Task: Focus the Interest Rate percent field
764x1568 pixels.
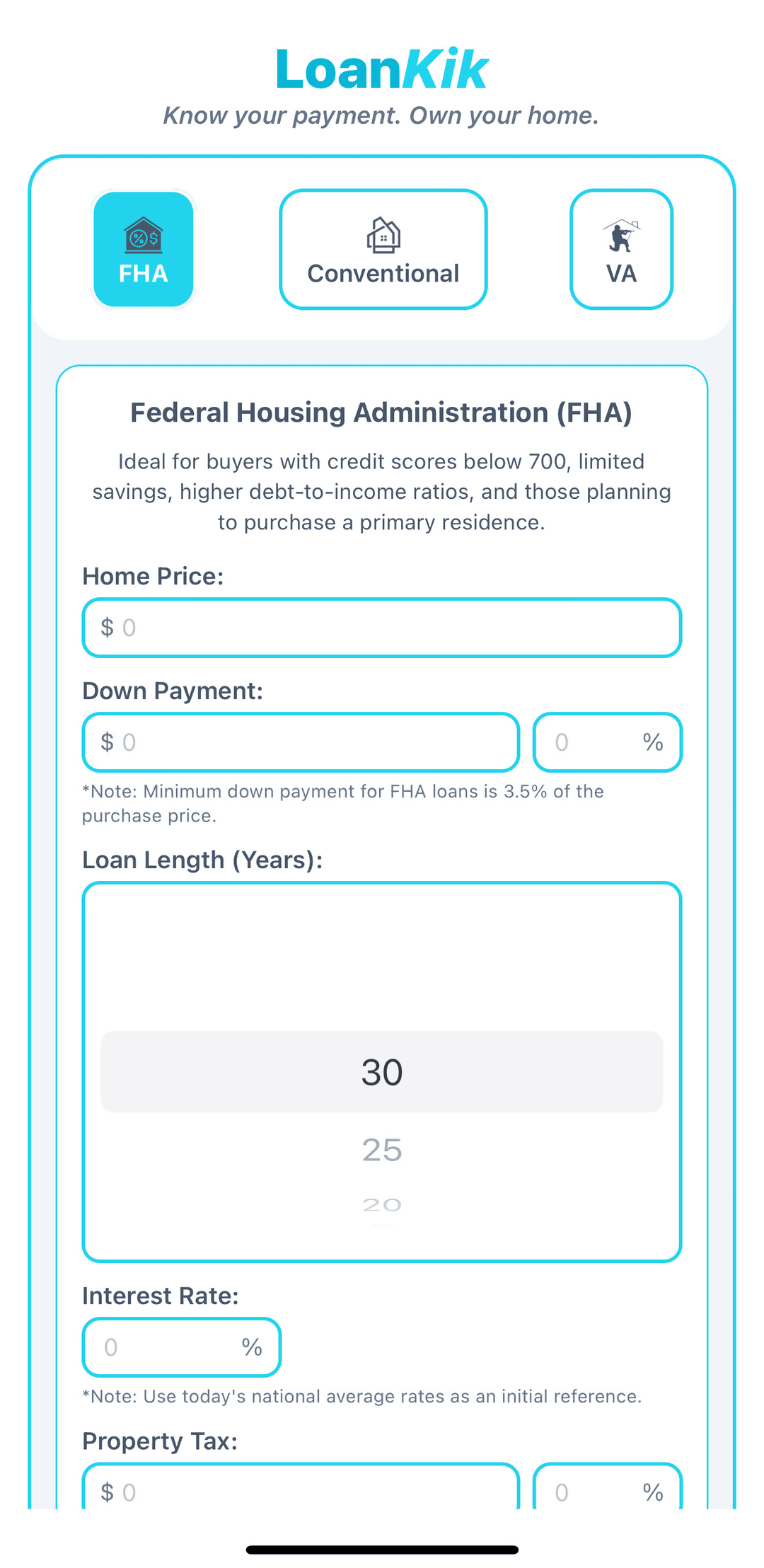Action: [x=182, y=1347]
